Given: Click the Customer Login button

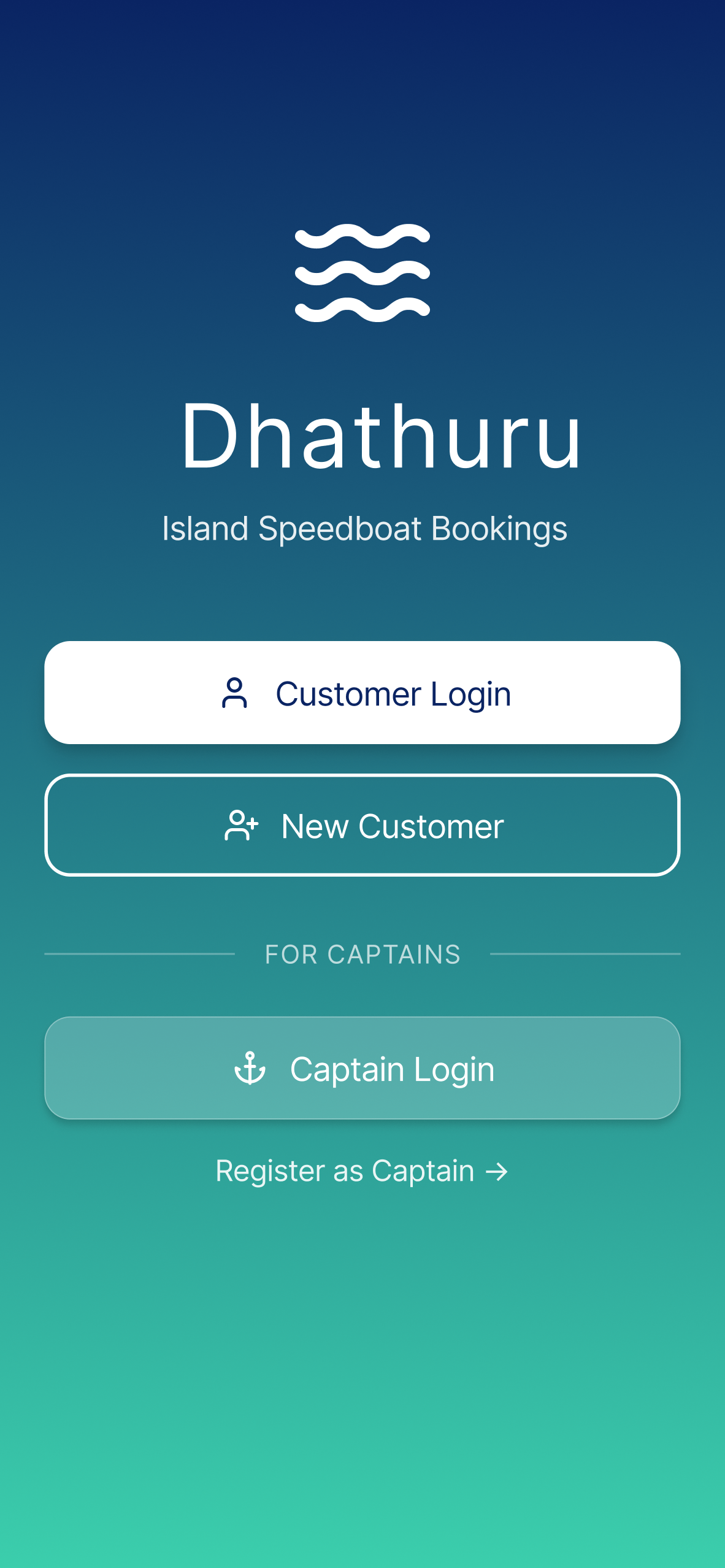Looking at the screenshot, I should [362, 692].
